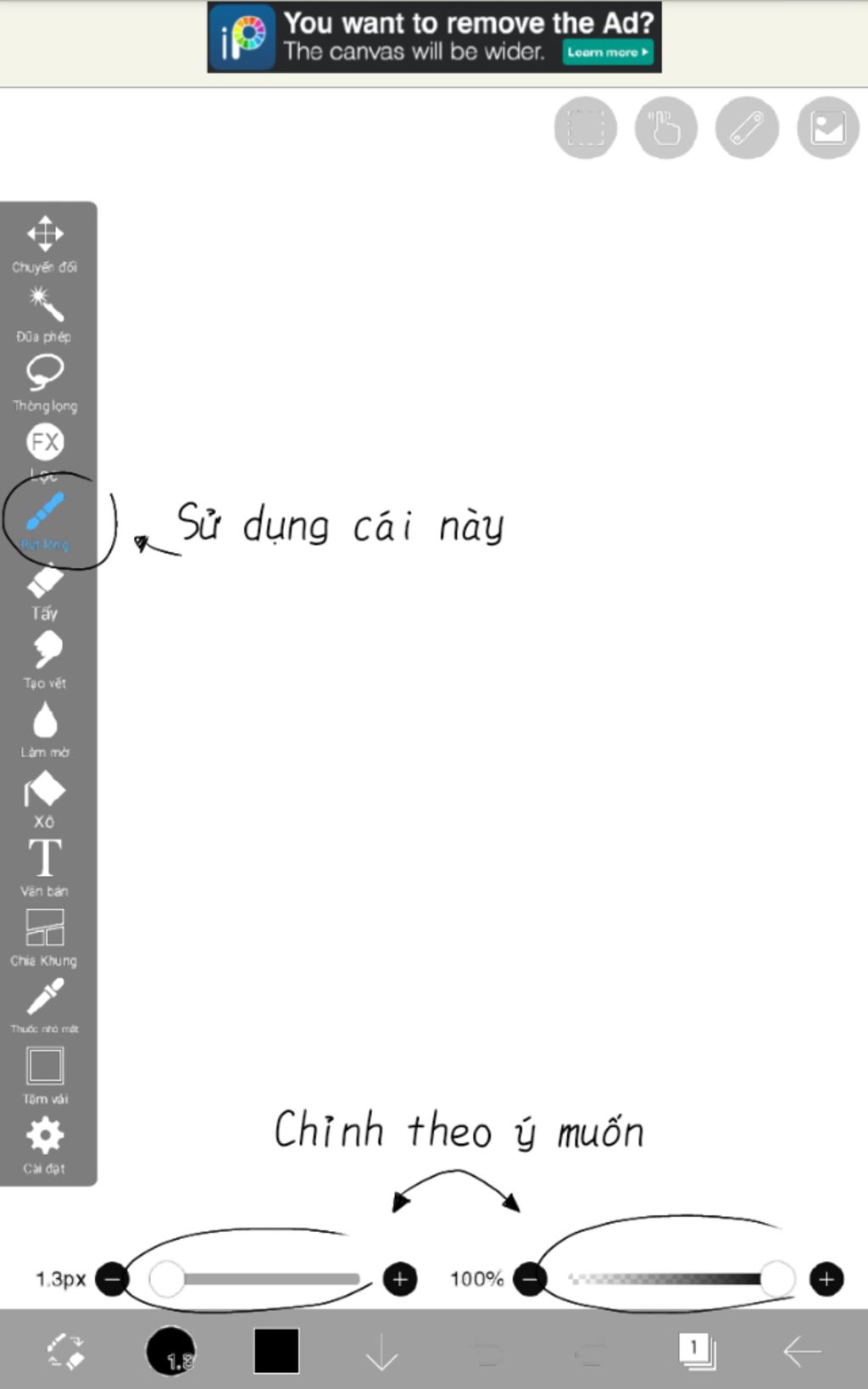Open the selection area tool at top

[585, 128]
